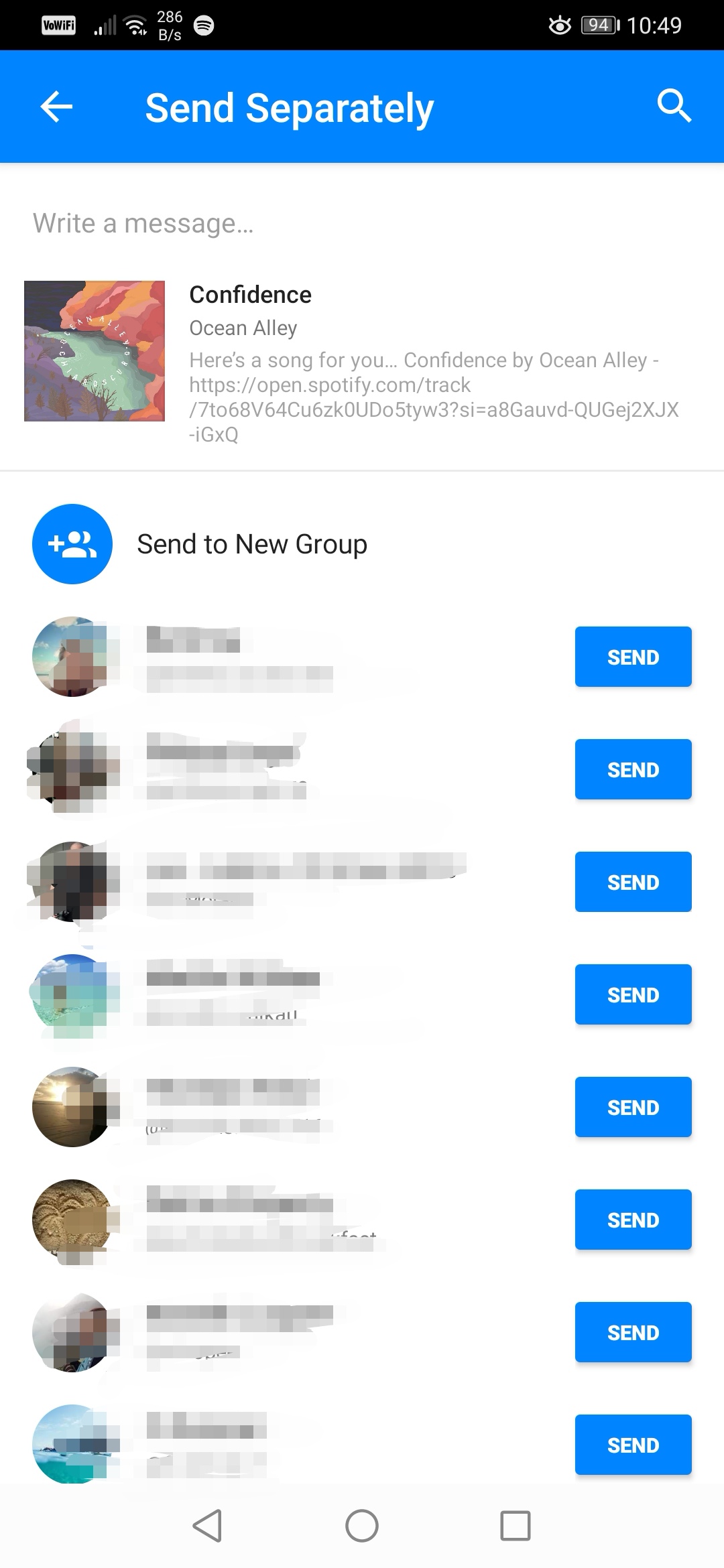This screenshot has height=1568, width=724.
Task: Send to the seventh contact in list
Action: [x=633, y=1332]
